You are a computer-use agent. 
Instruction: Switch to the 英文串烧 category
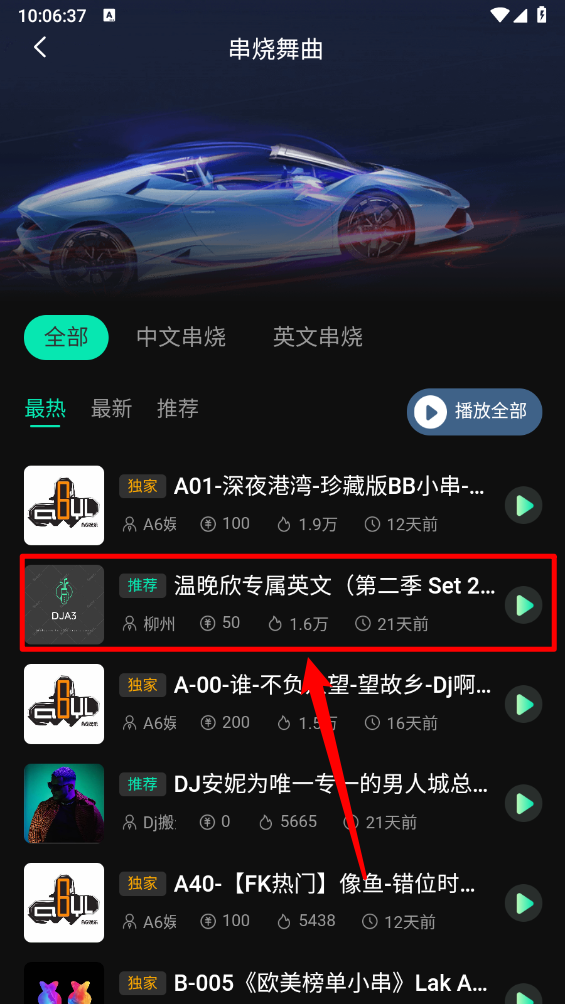click(318, 337)
